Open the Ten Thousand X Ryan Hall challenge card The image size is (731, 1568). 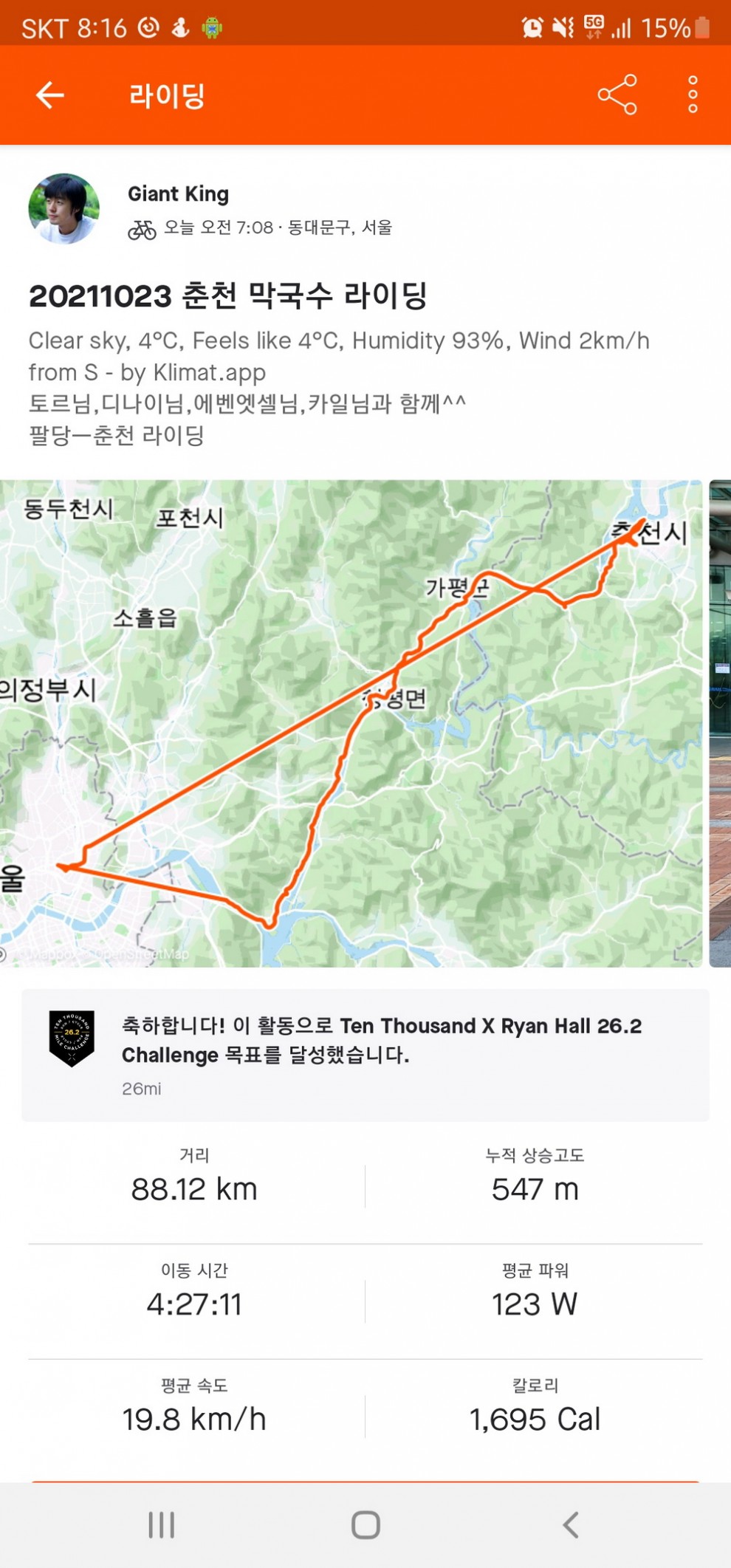point(365,1055)
